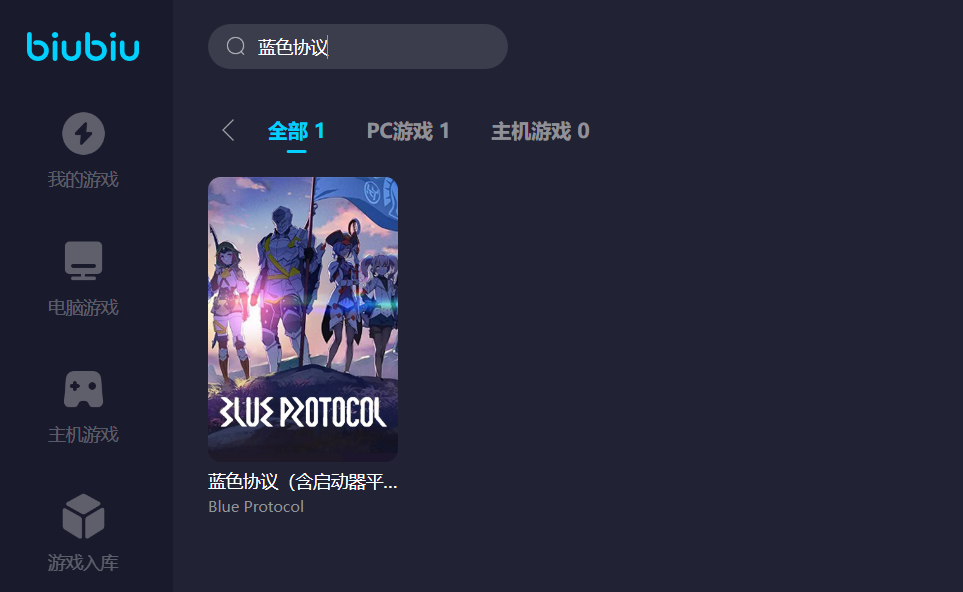Open 电脑游戏 in the sidebar
This screenshot has width=963, height=592.
[83, 279]
